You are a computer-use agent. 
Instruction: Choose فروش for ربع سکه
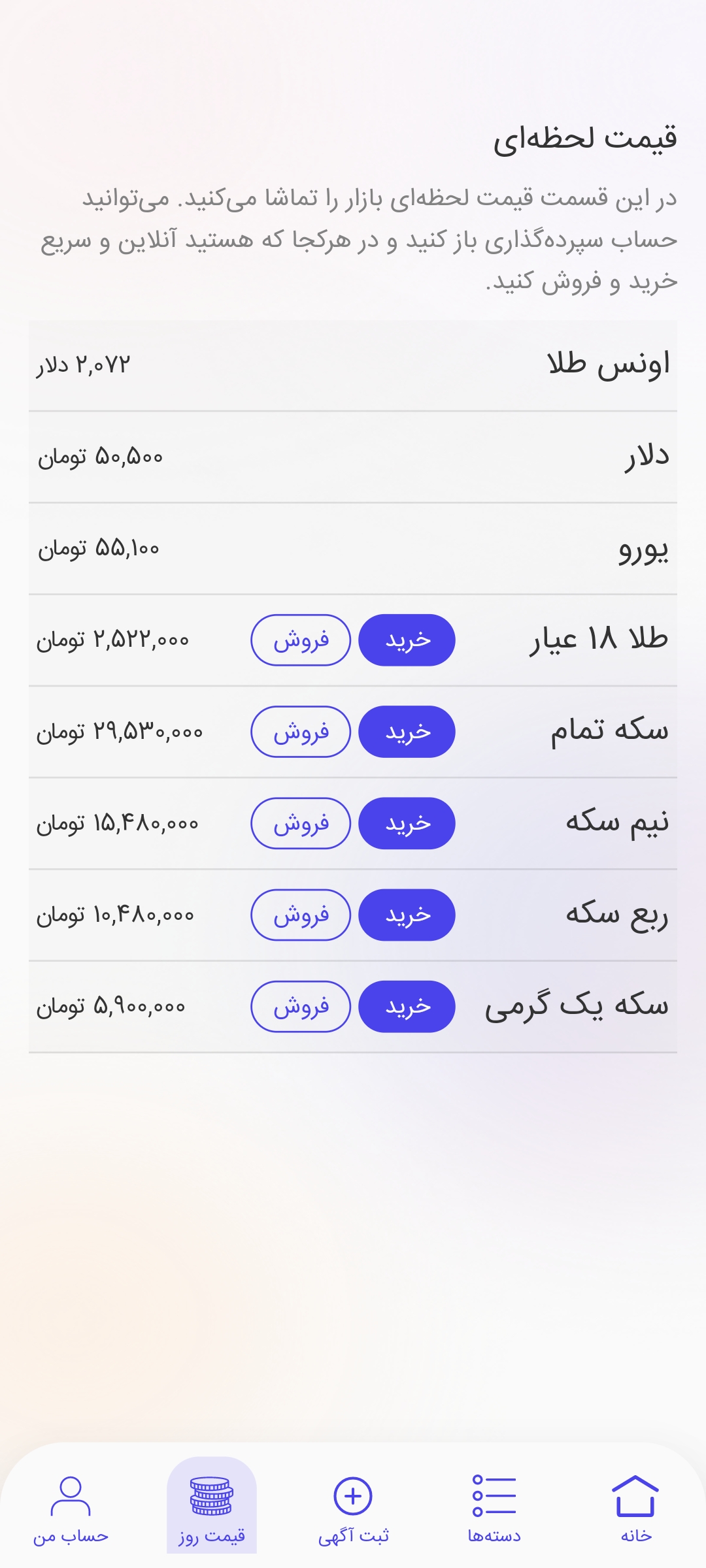(301, 915)
